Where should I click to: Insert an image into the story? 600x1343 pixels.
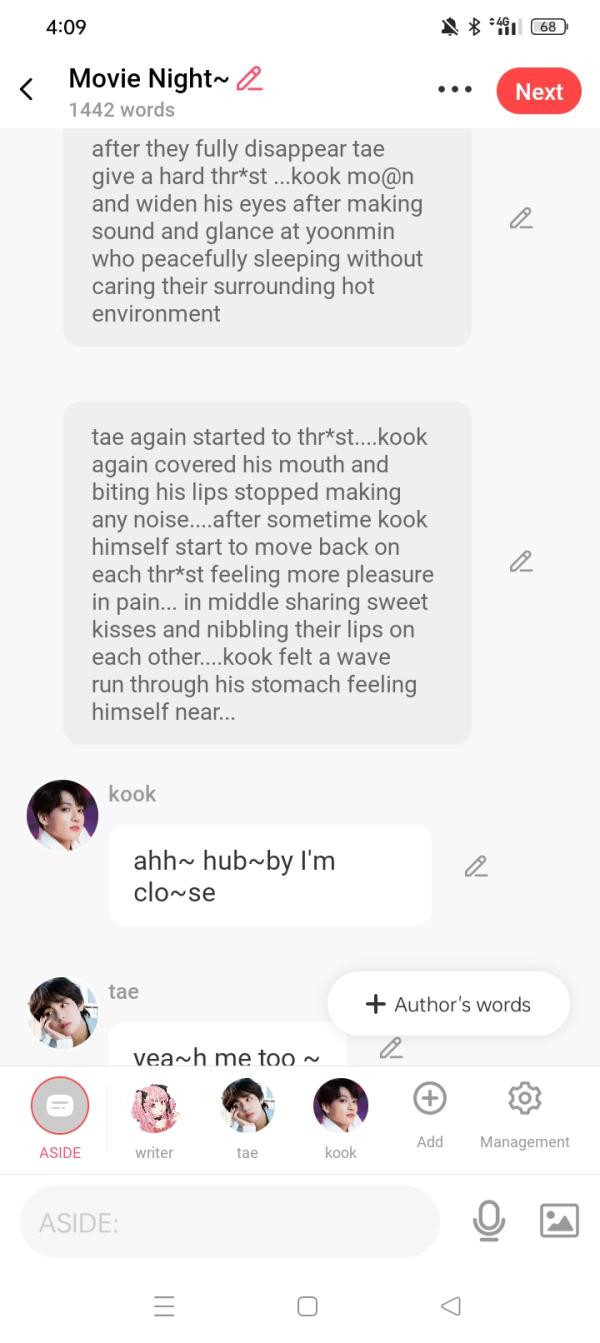[559, 1221]
